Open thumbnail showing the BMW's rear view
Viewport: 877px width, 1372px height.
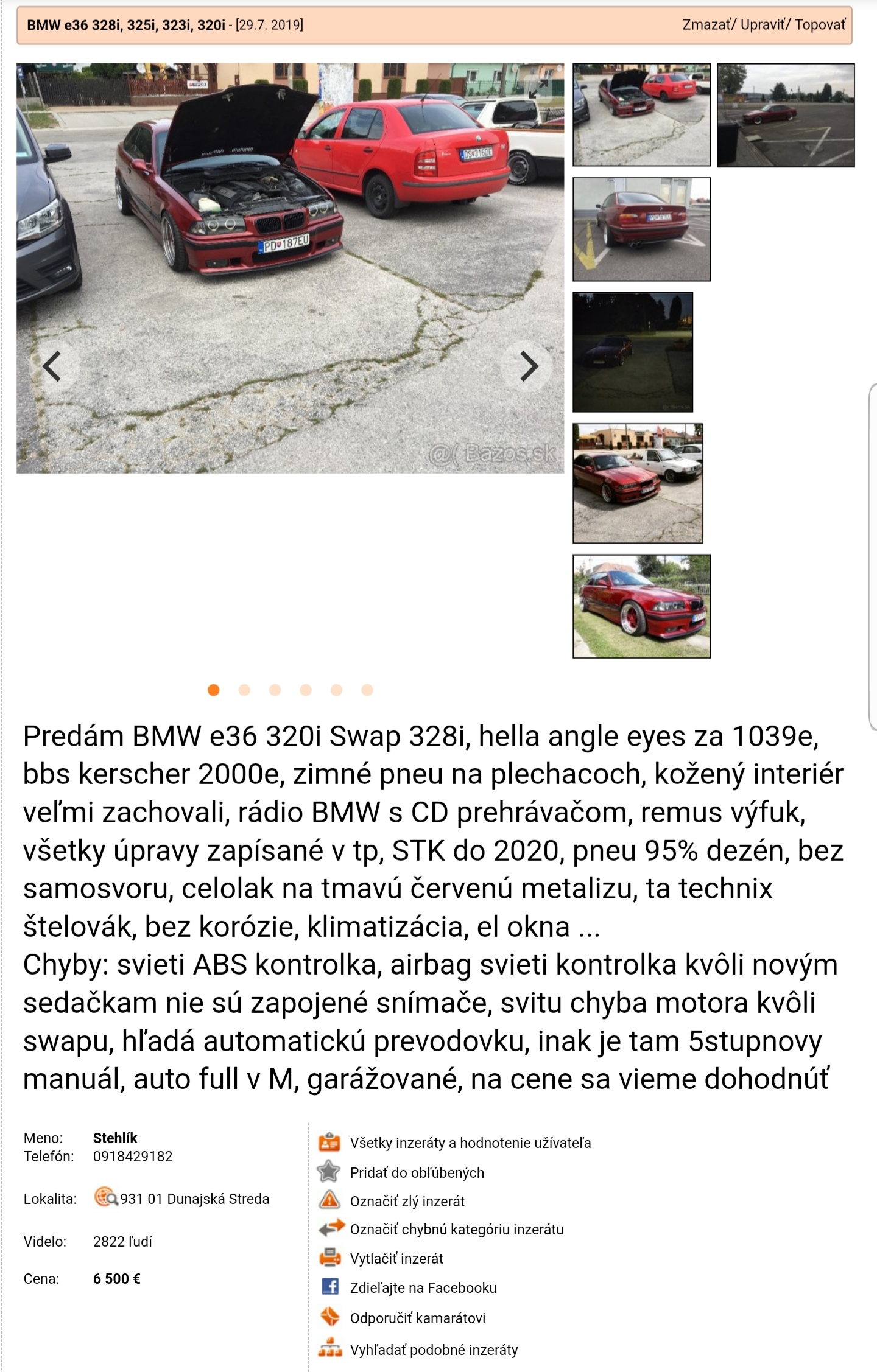(641, 229)
